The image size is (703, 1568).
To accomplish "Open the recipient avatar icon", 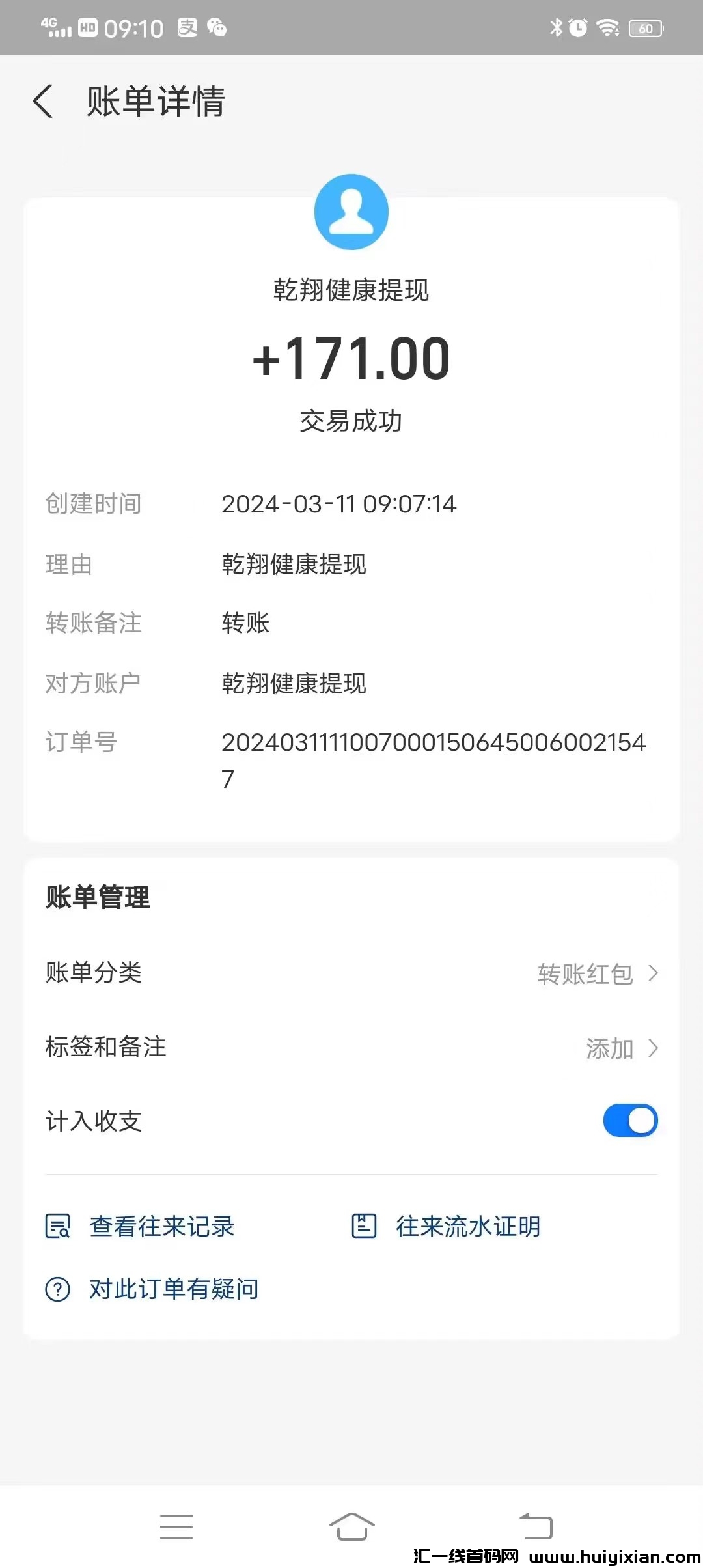I will 351,211.
